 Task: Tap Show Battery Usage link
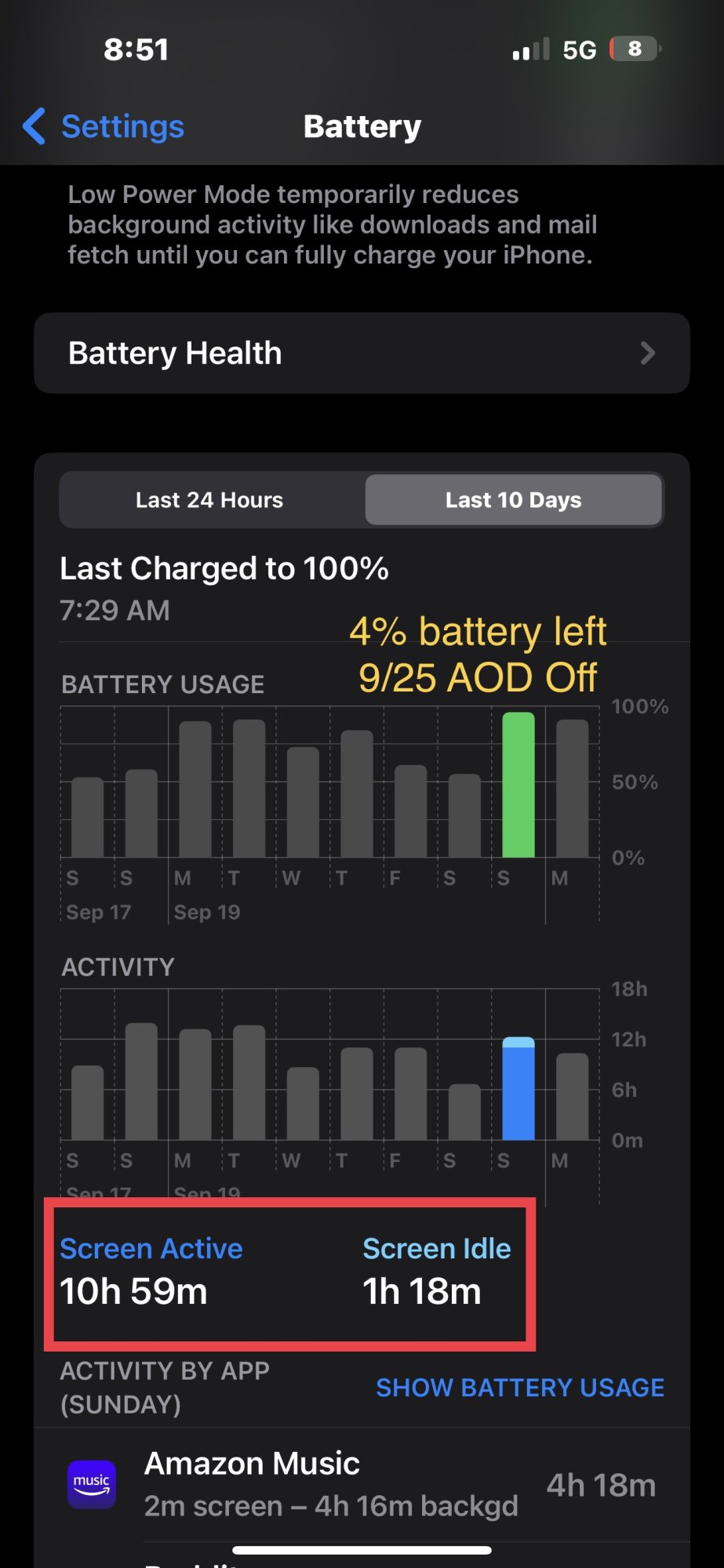click(x=520, y=1388)
